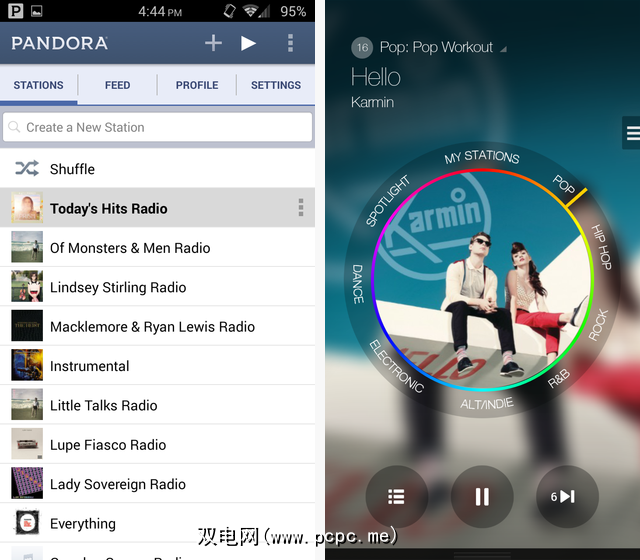This screenshot has height=560, width=640.
Task: Play Lupe Fiasco Radio
Action: 108,445
